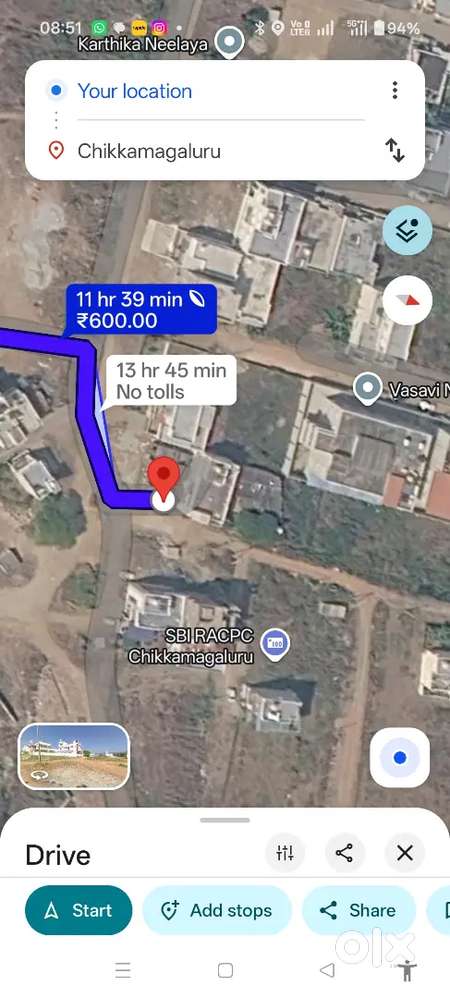Choose the 13 hr 45 min no-tolls route
The width and height of the screenshot is (450, 998).
[x=171, y=381]
